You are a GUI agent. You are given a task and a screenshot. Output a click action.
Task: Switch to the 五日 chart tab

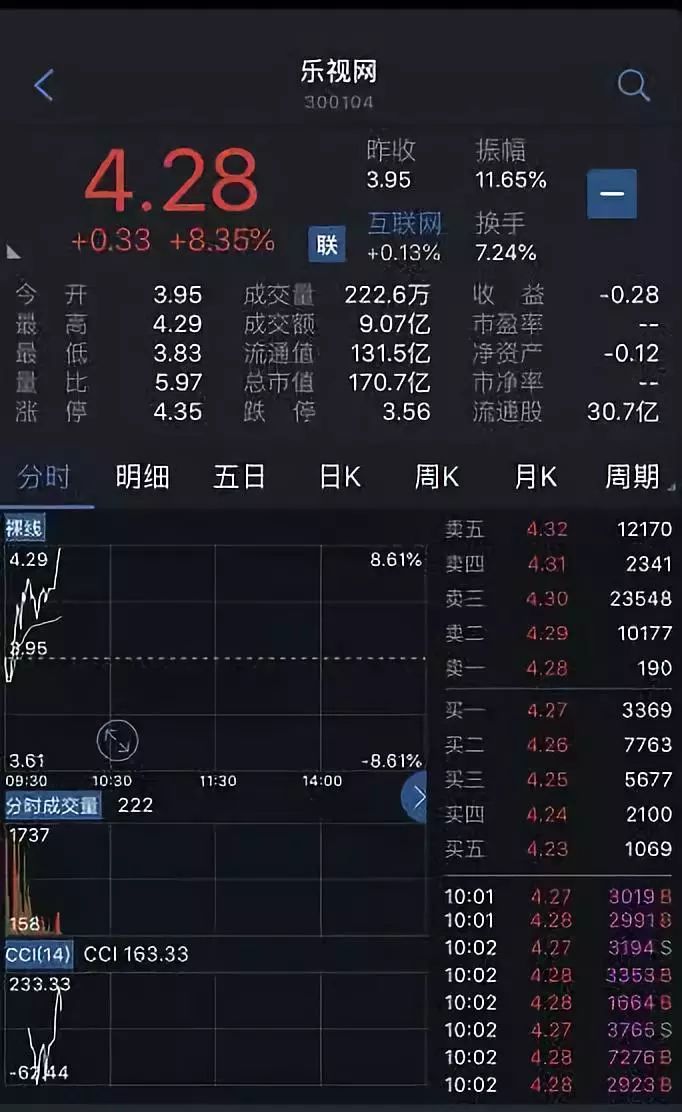pyautogui.click(x=240, y=477)
